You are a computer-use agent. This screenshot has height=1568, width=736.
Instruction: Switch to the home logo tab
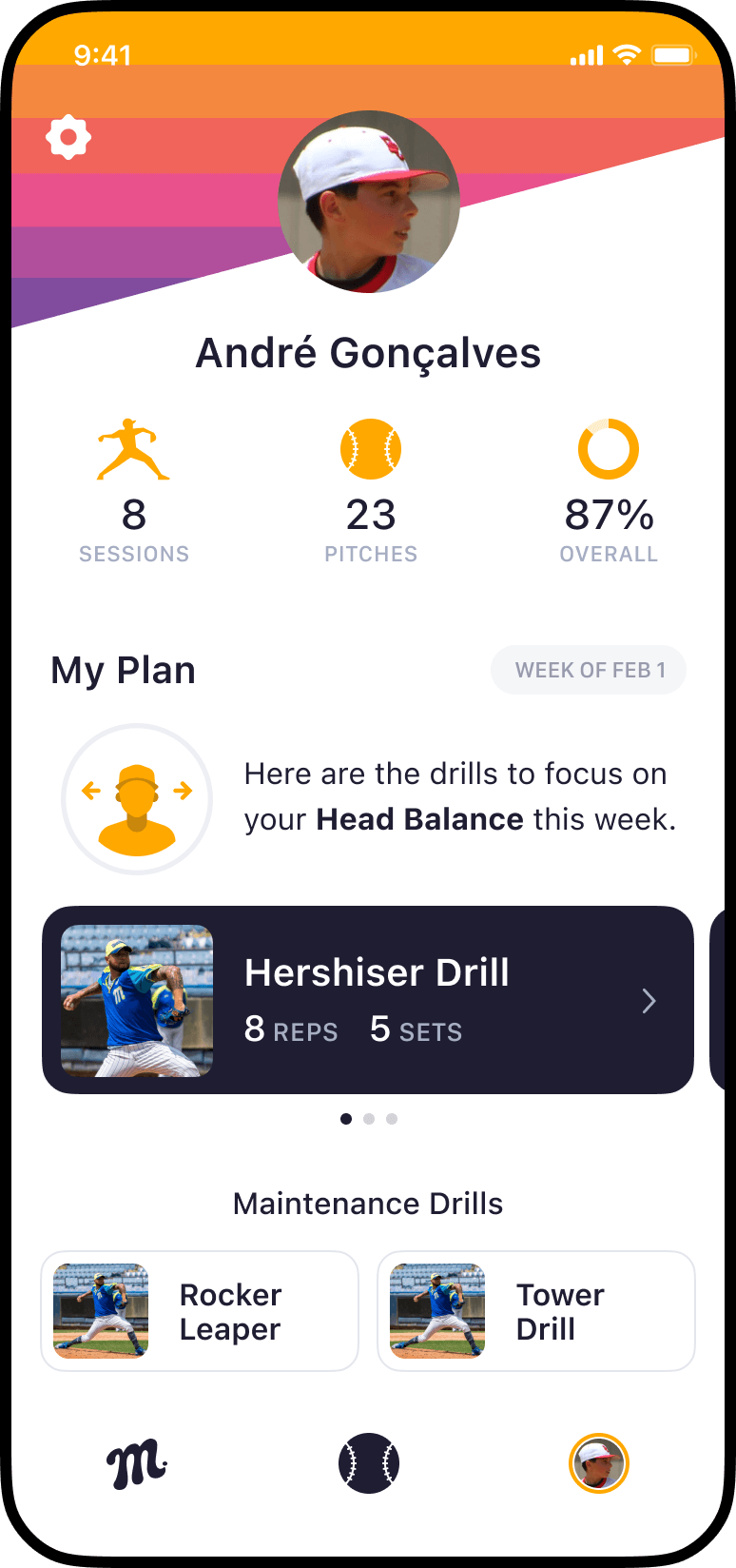136,1463
